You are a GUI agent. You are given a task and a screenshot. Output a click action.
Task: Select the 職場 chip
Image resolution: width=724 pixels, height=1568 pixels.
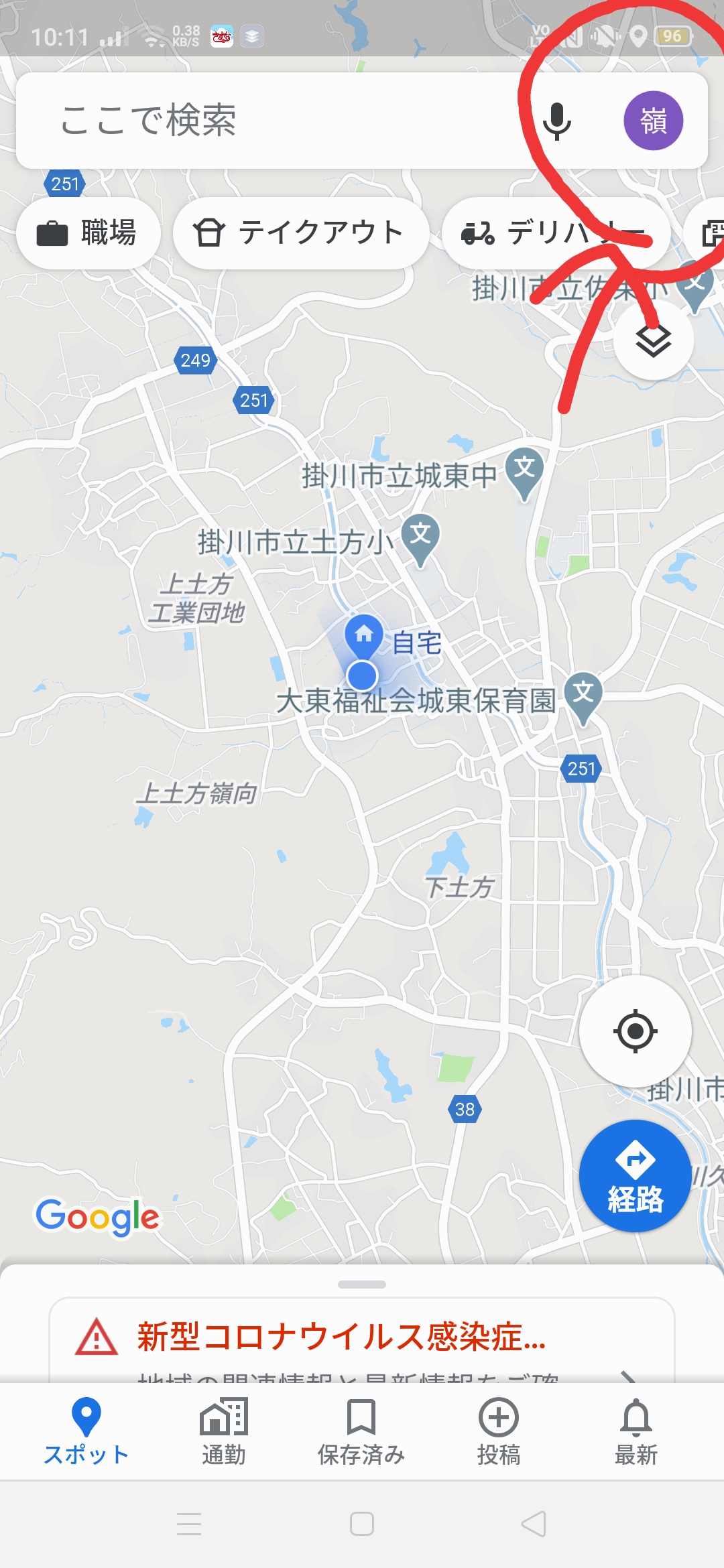pyautogui.click(x=88, y=233)
